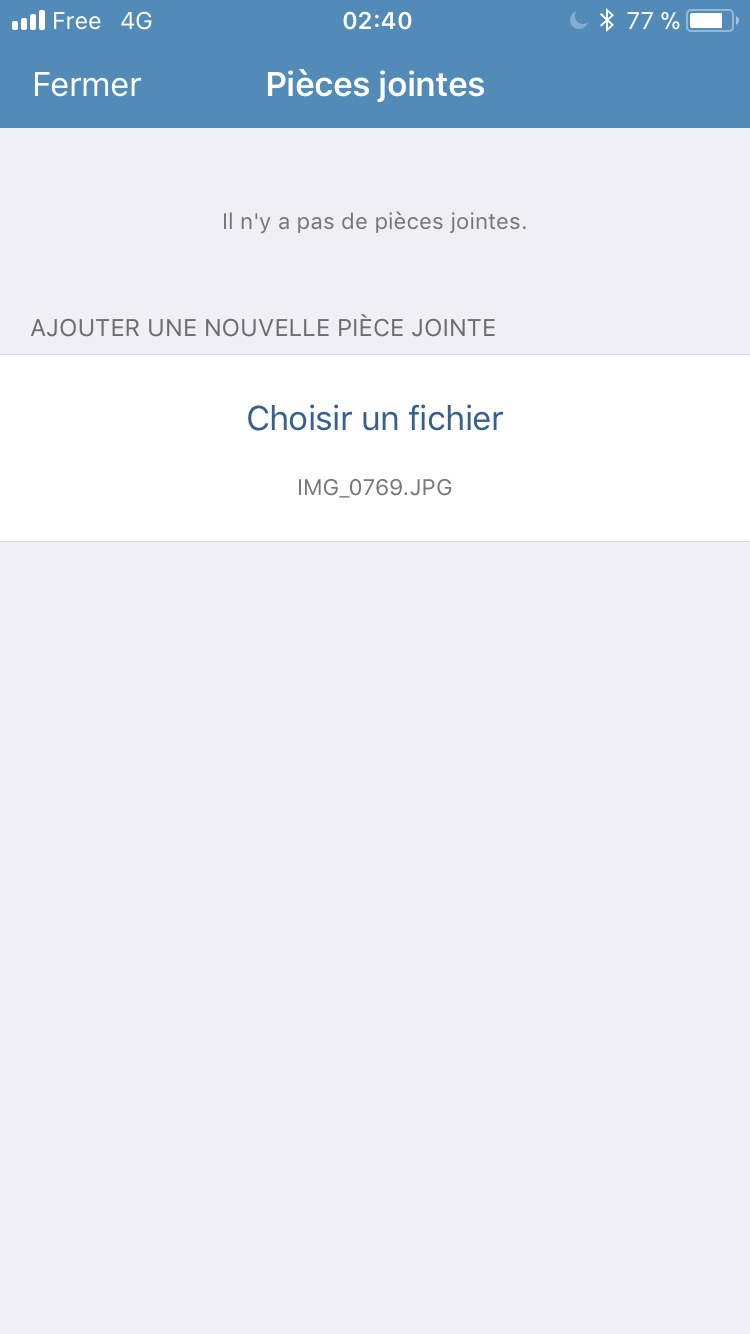The height and width of the screenshot is (1334, 750).
Task: Tap Choisir un fichier to pick a file
Action: coord(375,418)
